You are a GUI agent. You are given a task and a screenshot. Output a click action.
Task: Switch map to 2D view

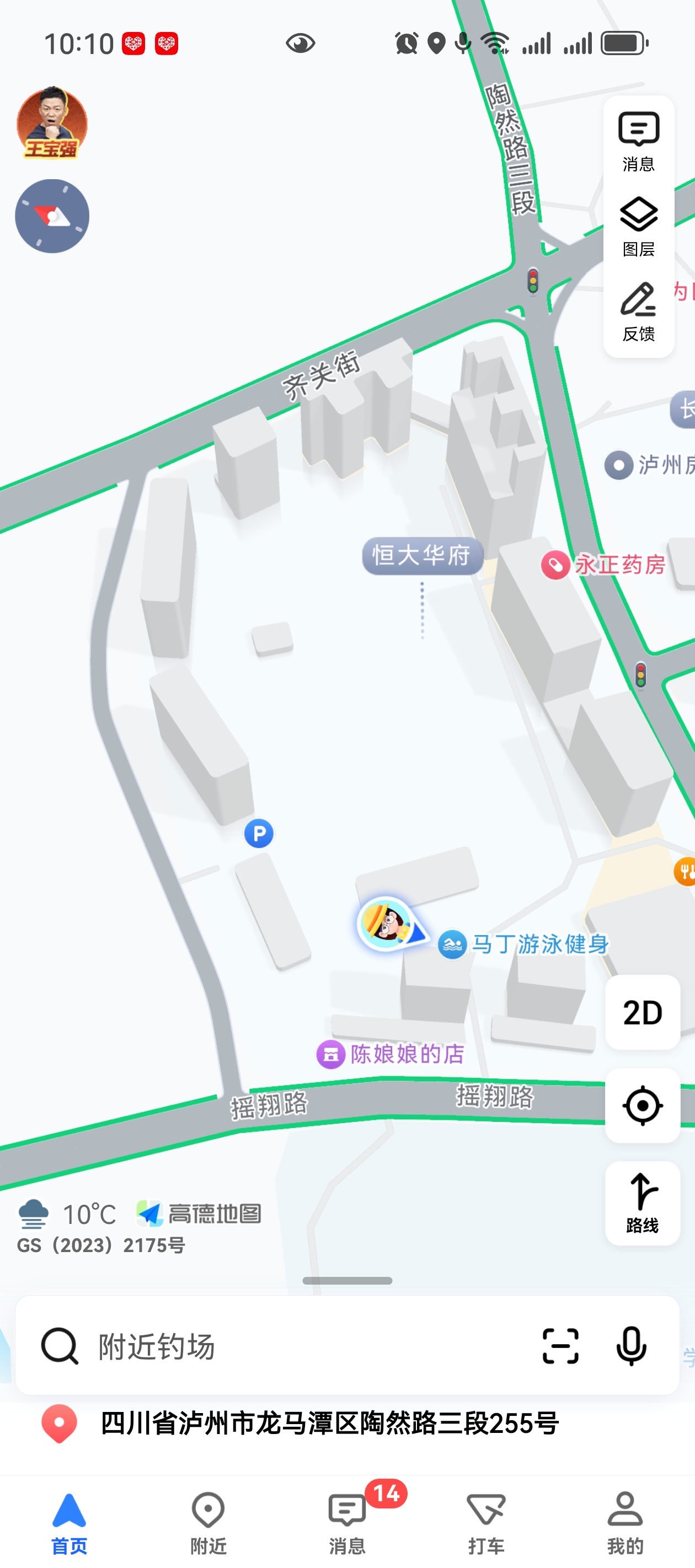(x=643, y=1012)
